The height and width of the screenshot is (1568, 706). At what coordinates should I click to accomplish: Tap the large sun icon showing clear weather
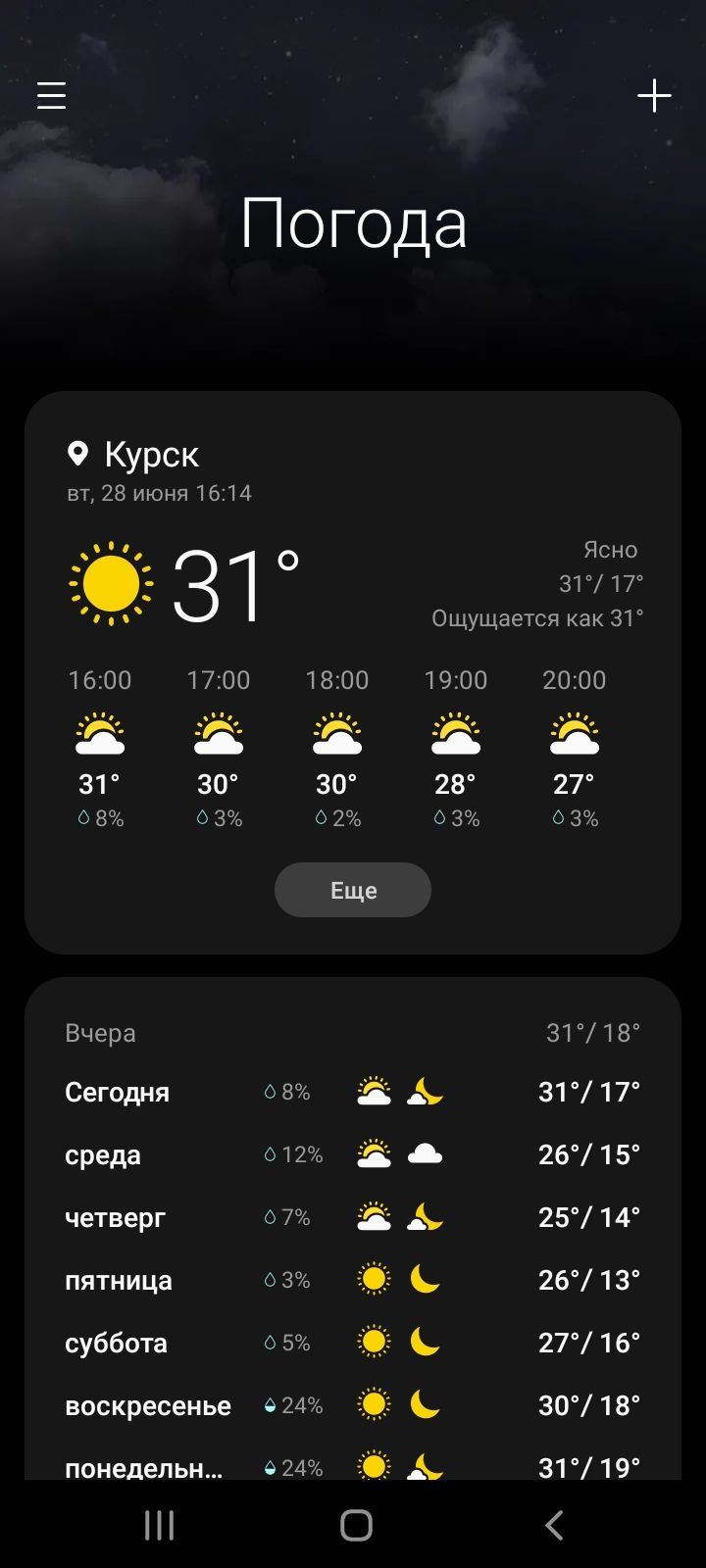[108, 580]
